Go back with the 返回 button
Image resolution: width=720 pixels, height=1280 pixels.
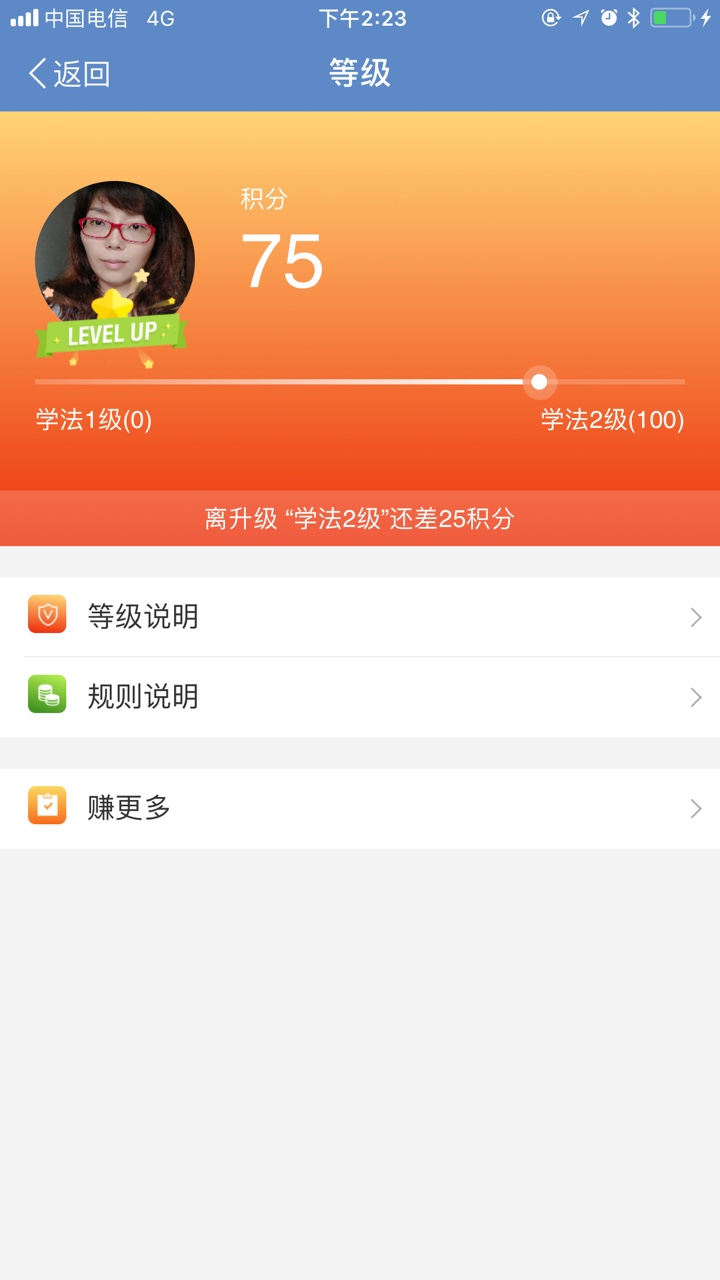coord(69,74)
